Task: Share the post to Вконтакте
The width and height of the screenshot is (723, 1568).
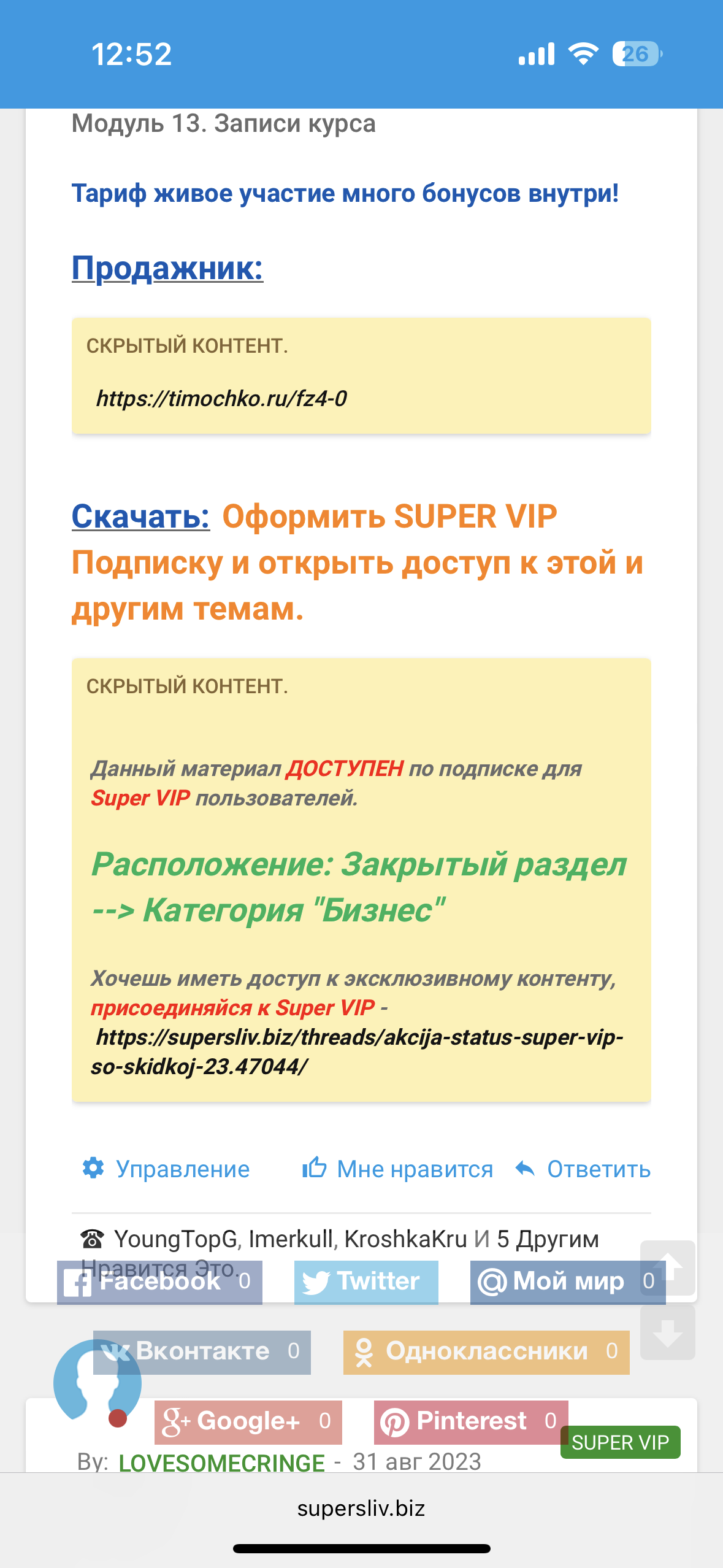Action: (x=202, y=1352)
